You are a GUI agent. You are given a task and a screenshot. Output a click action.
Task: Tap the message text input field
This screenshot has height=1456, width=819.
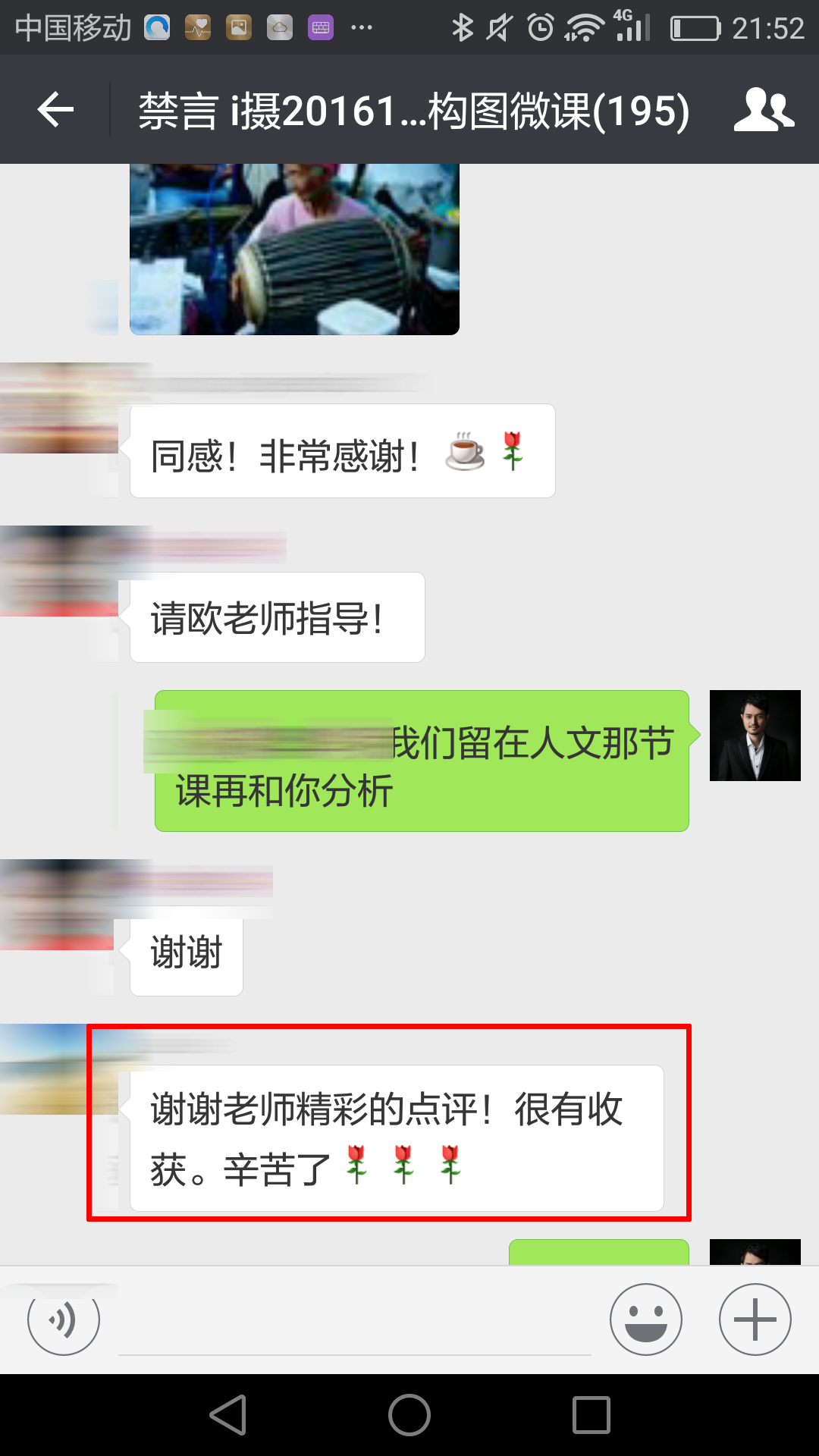(355, 1323)
